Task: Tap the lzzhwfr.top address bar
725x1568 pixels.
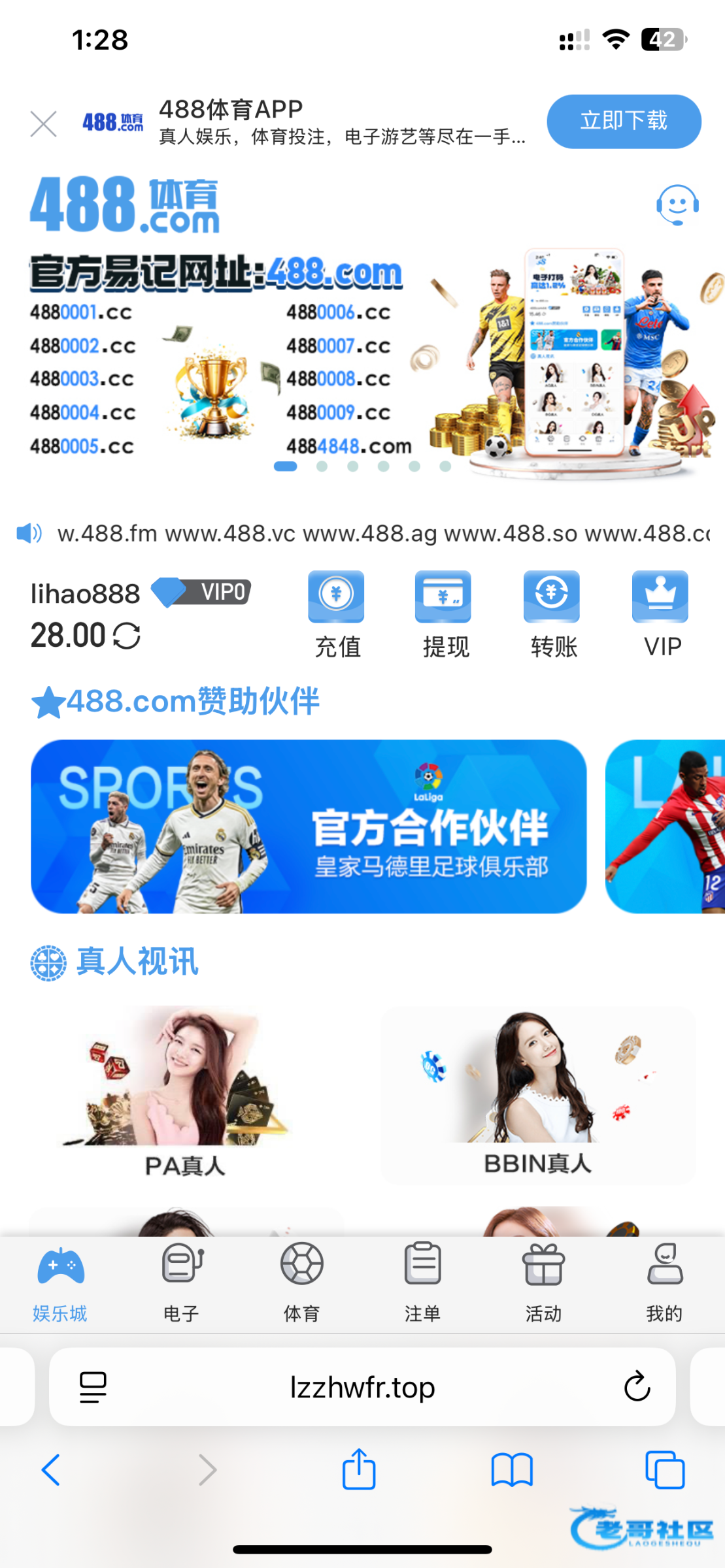Action: pyautogui.click(x=362, y=1386)
